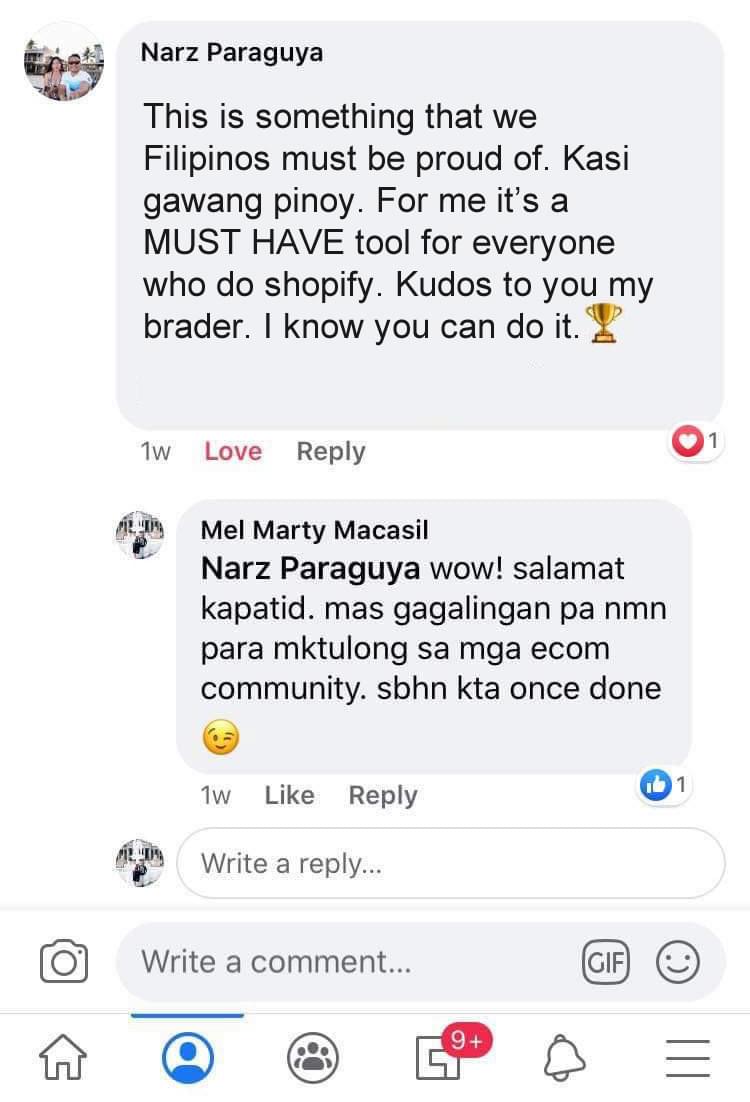Go to the Home feed tab

pos(62,1057)
